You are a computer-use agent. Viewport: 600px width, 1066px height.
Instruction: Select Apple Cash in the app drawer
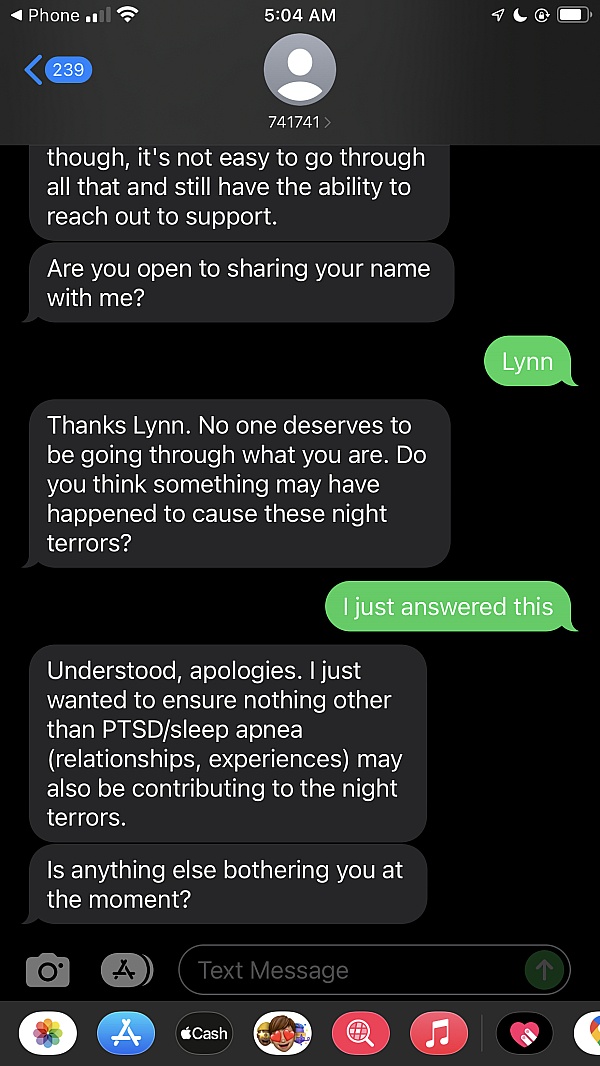click(204, 1033)
